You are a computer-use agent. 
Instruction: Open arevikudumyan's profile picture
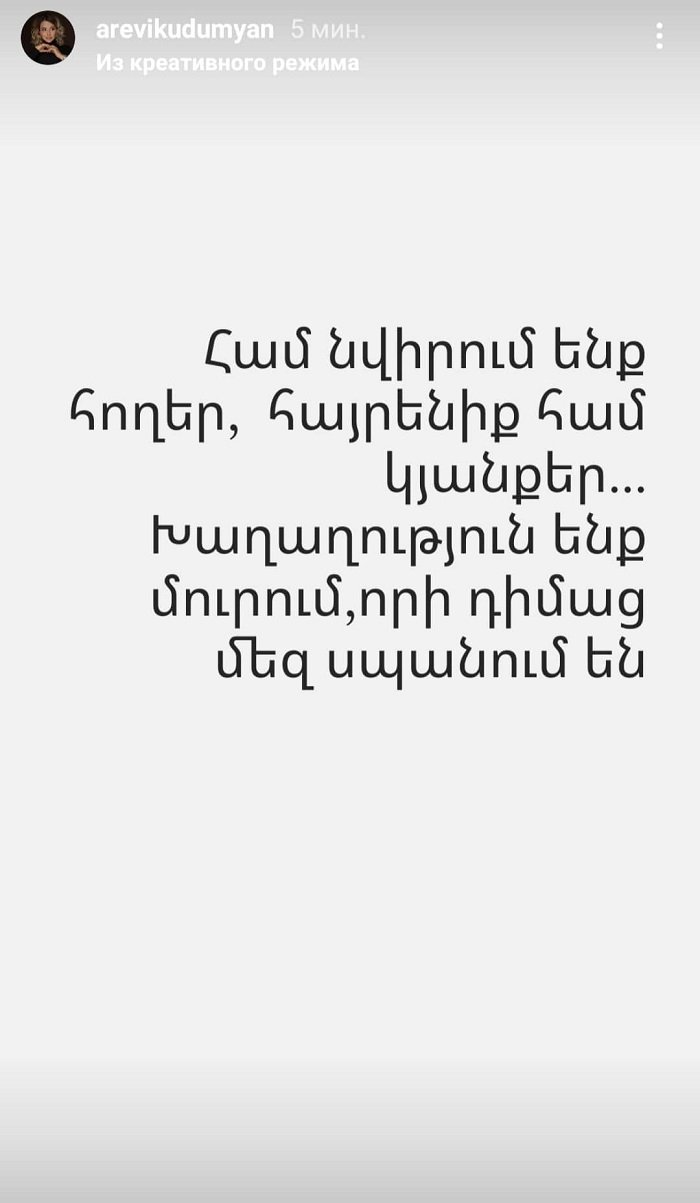tap(47, 38)
